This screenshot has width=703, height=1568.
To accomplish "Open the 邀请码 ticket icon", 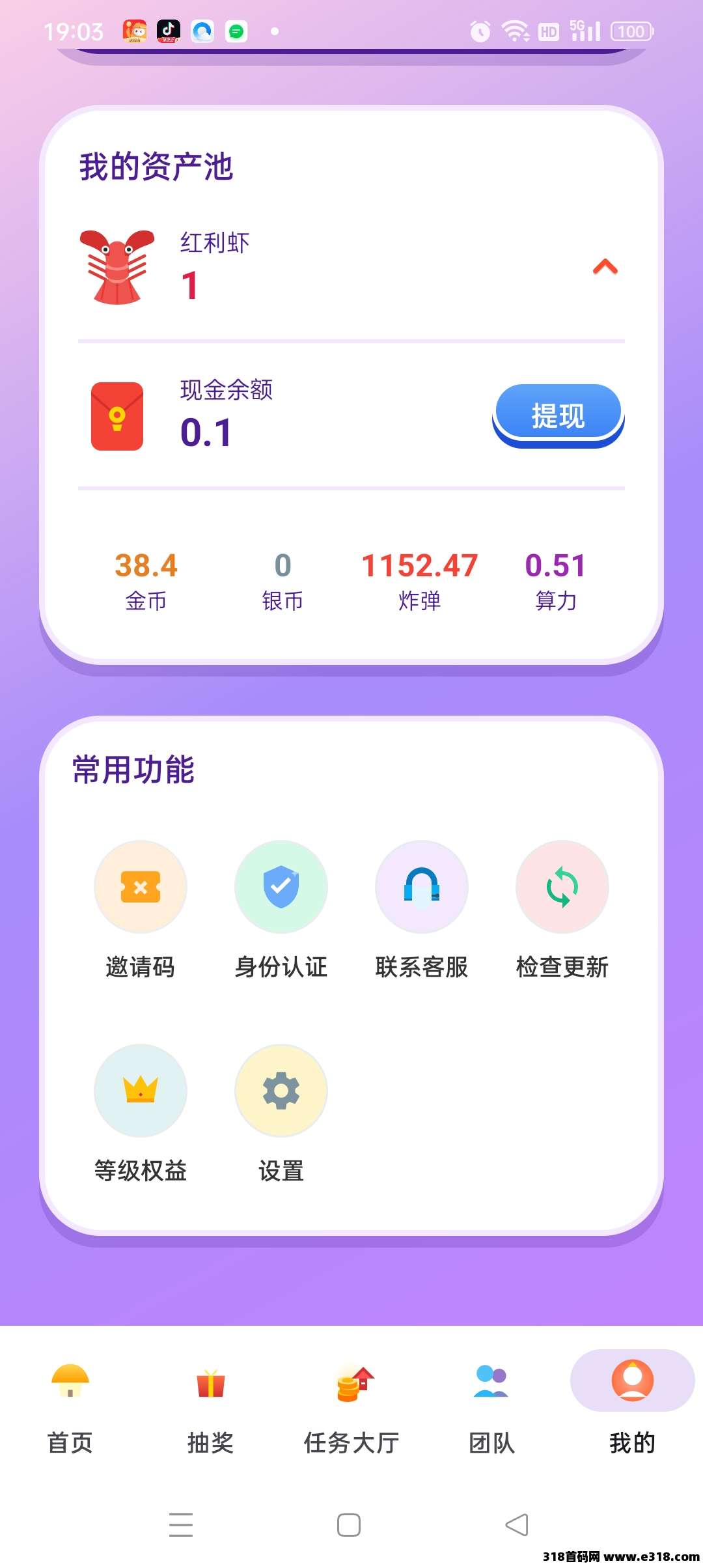I will point(141,886).
